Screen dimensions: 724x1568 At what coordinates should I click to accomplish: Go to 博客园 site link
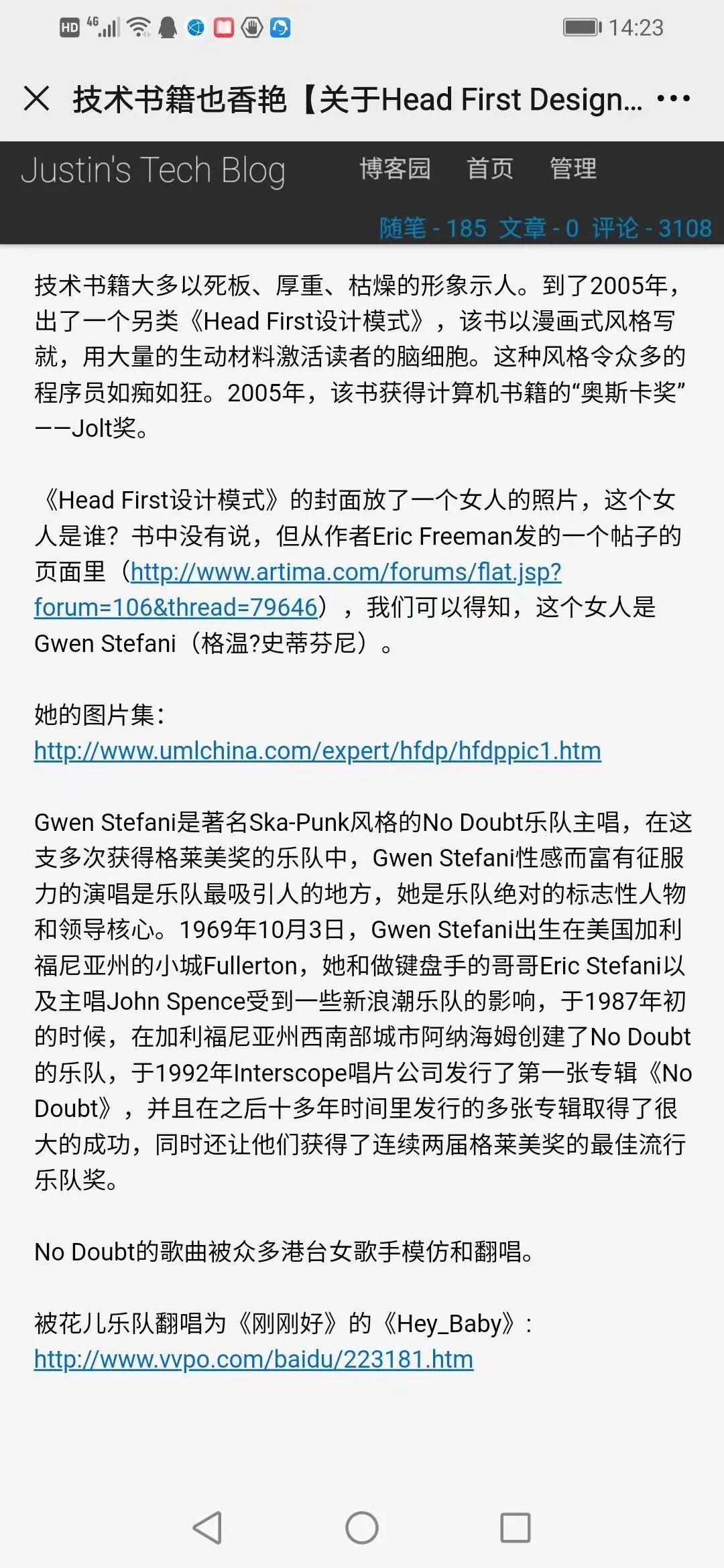coord(395,168)
